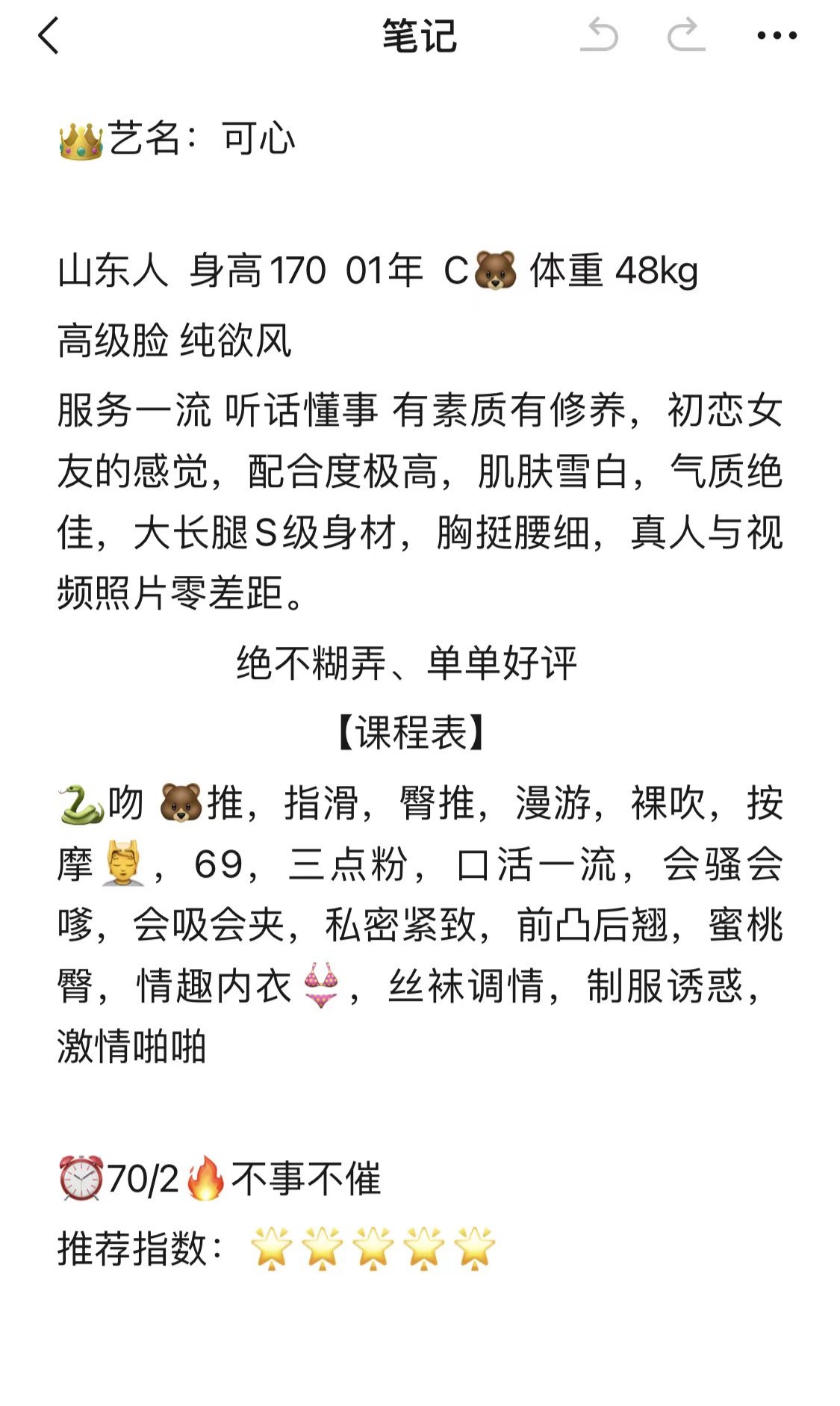Go back from the note
840x1406 pixels.
coord(49,36)
